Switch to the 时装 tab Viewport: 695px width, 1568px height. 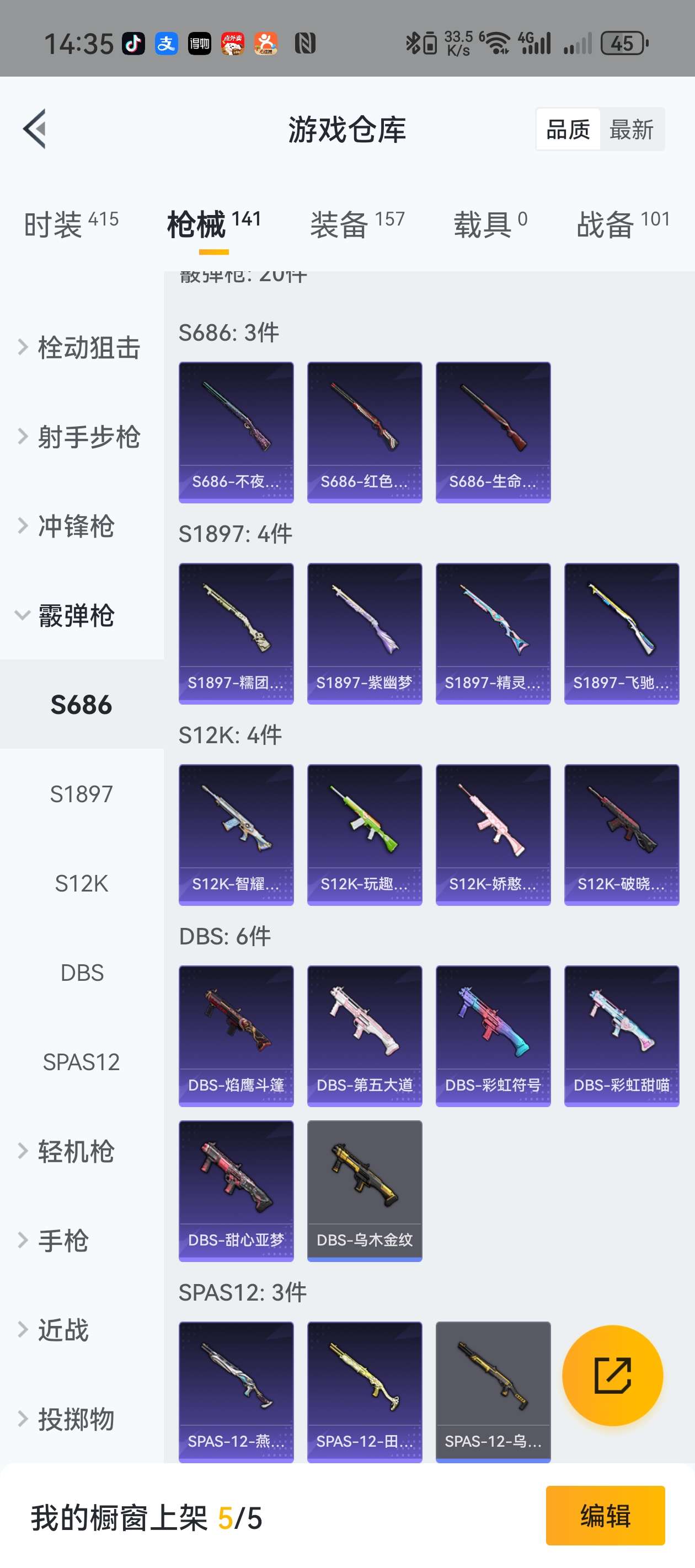[x=71, y=224]
